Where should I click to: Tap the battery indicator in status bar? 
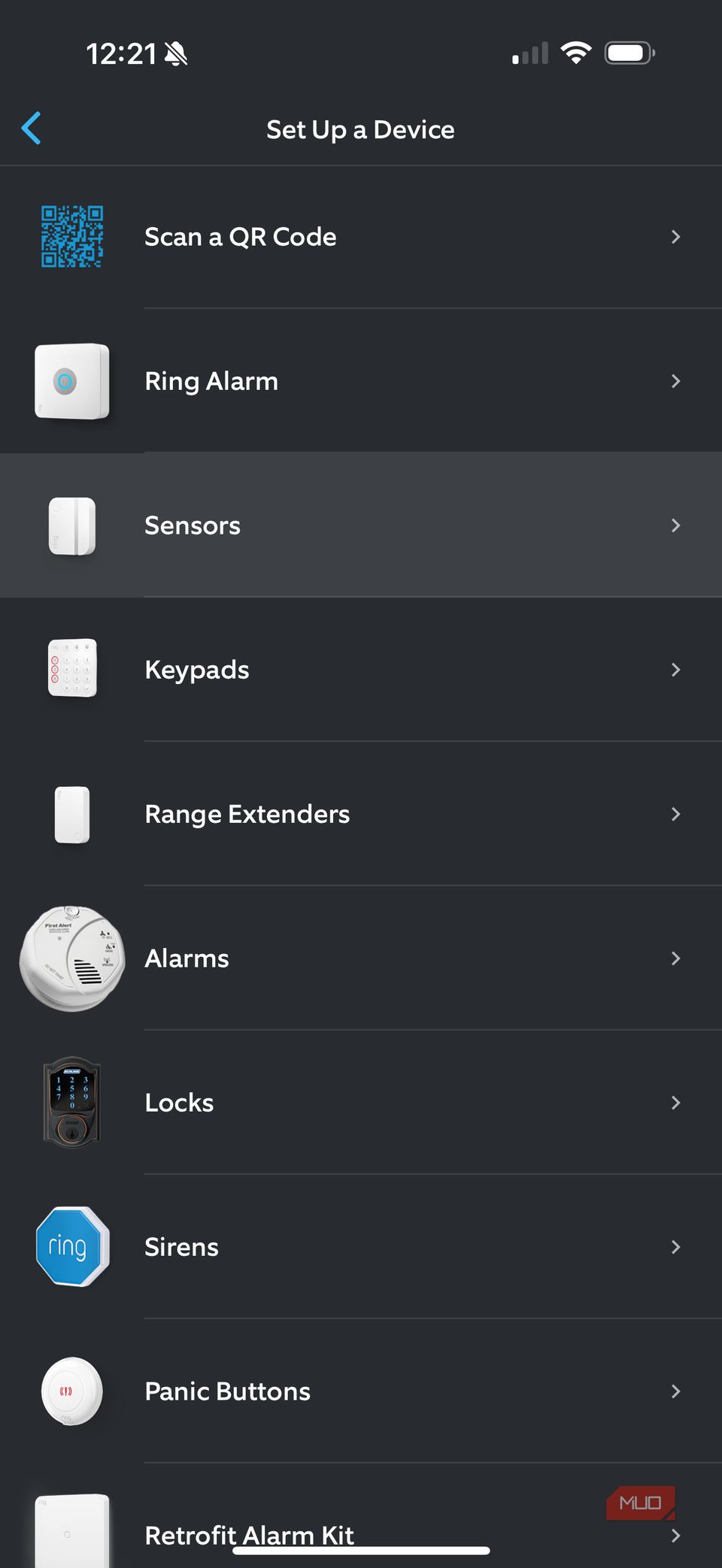tap(629, 52)
